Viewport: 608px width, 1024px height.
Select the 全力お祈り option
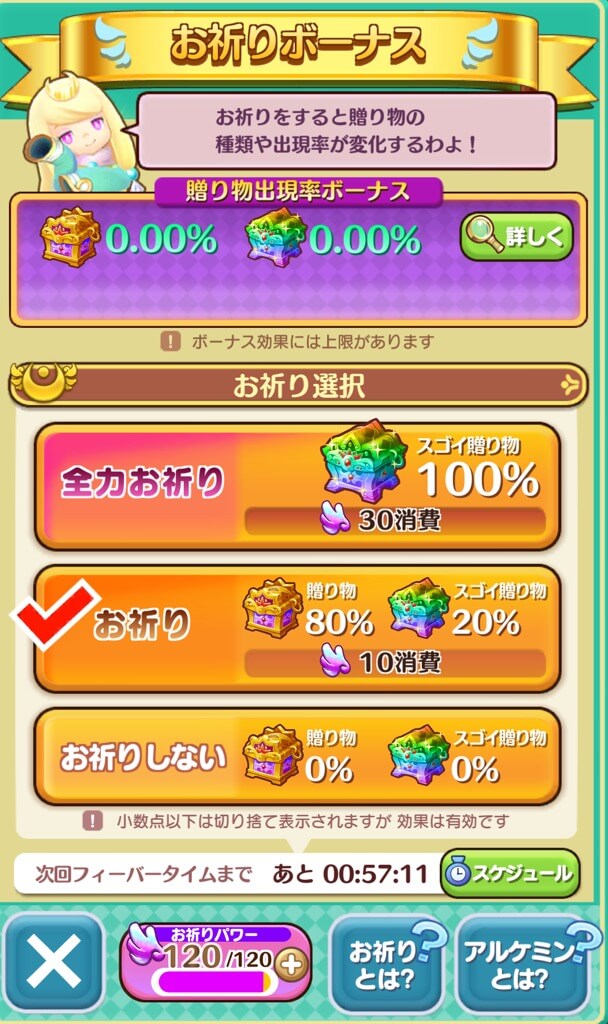pyautogui.click(x=297, y=485)
